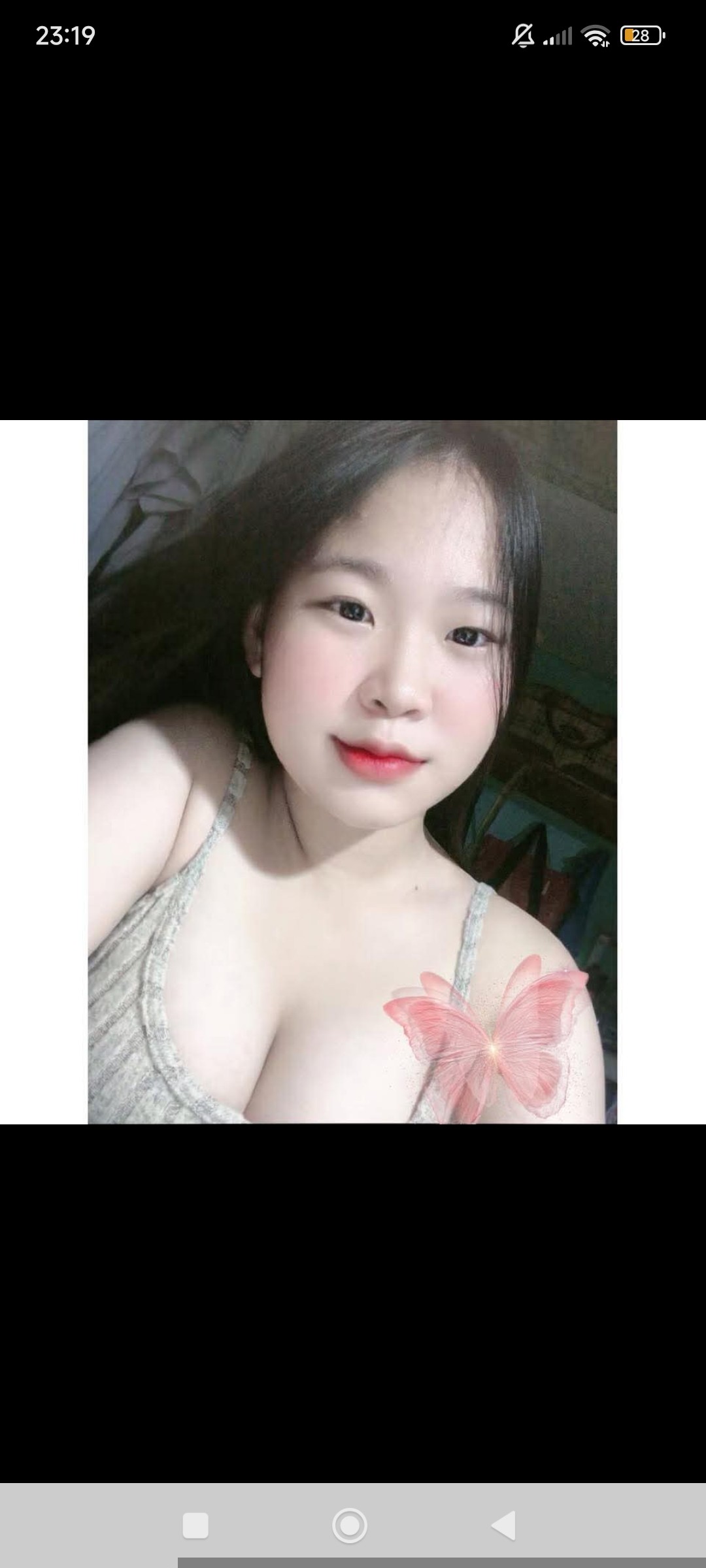Image resolution: width=706 pixels, height=1568 pixels.
Task: Tap the system back button
Action: pyautogui.click(x=504, y=1526)
